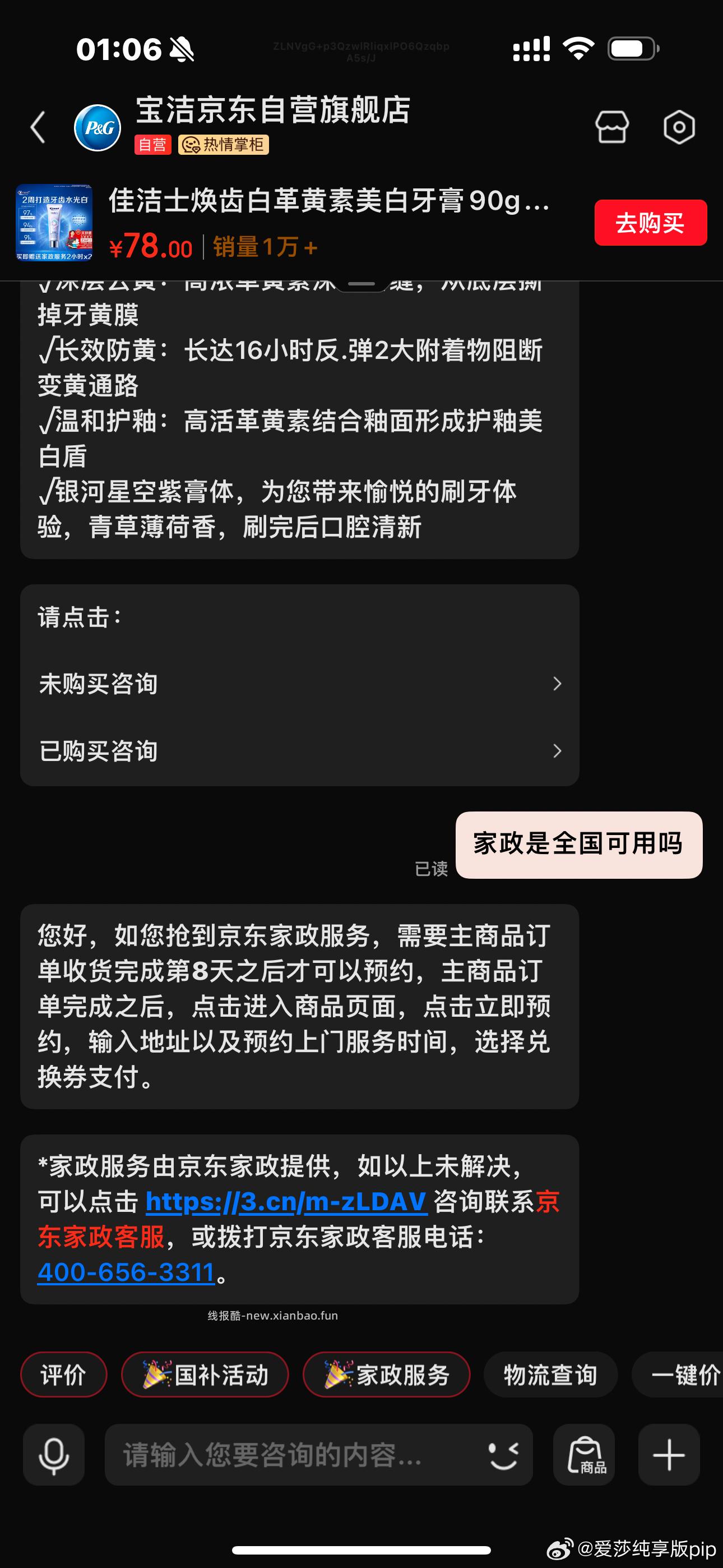
Task: Open the shop icon beside the store name
Action: click(612, 127)
